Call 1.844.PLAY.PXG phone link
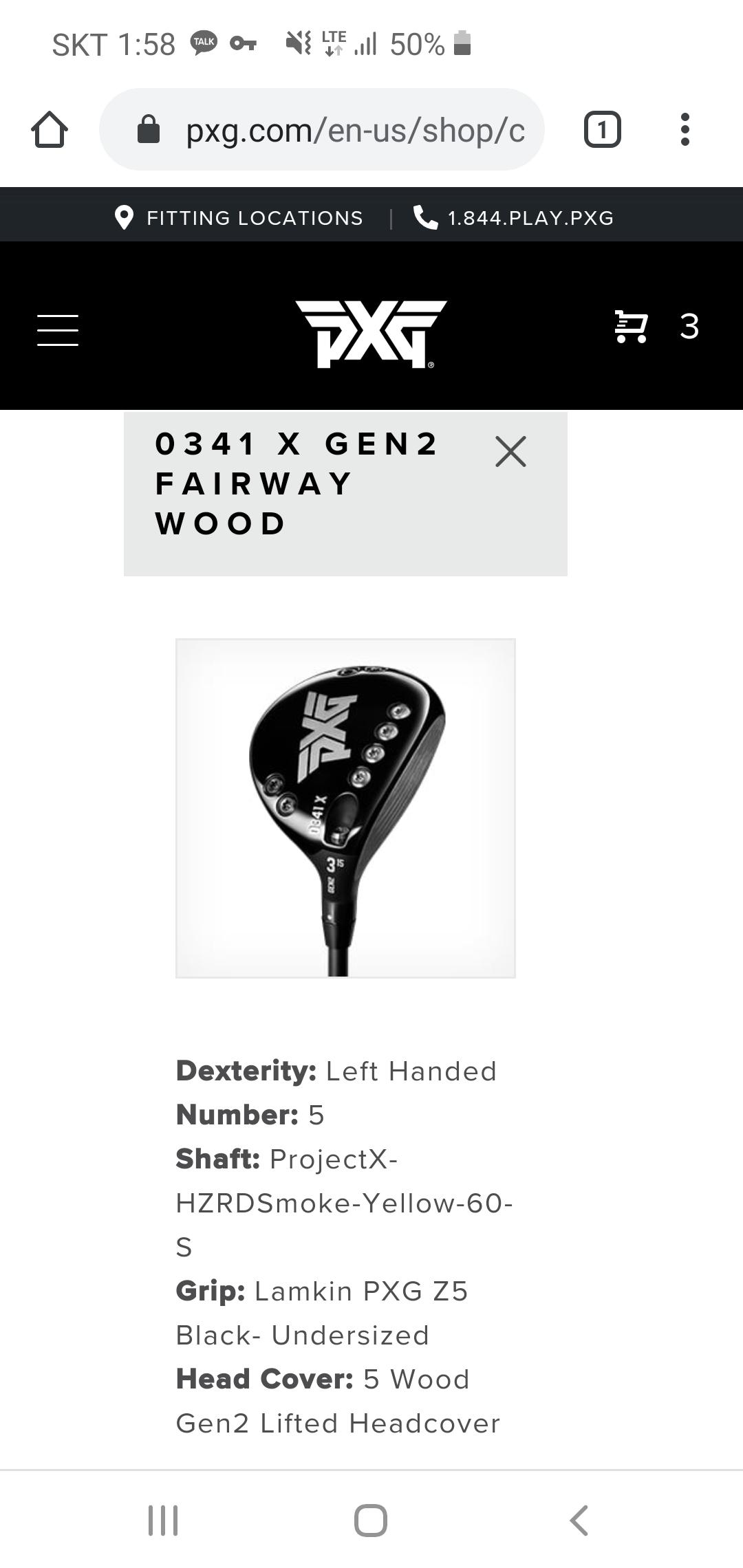Viewport: 743px width, 1568px height. click(513, 217)
